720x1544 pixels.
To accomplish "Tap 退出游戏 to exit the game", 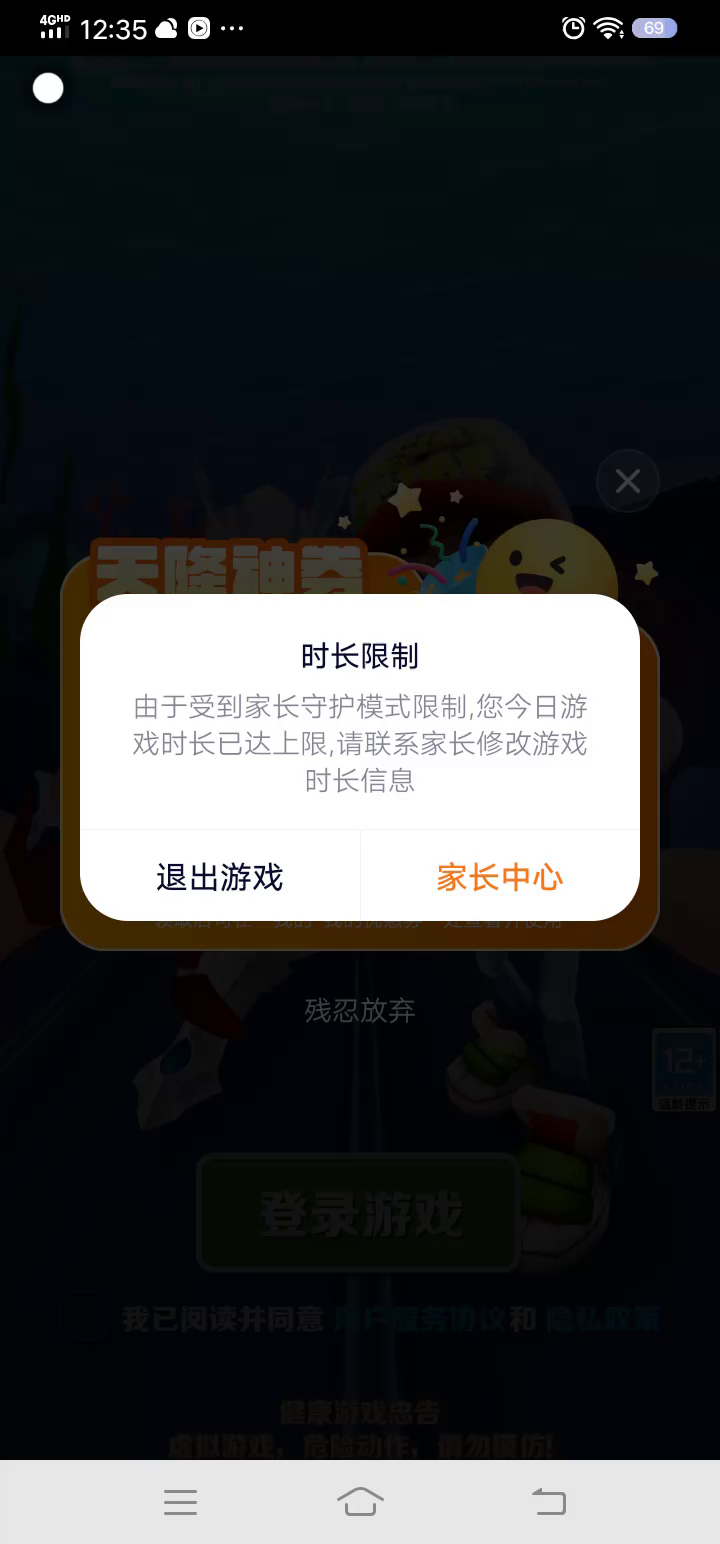I will (x=220, y=877).
